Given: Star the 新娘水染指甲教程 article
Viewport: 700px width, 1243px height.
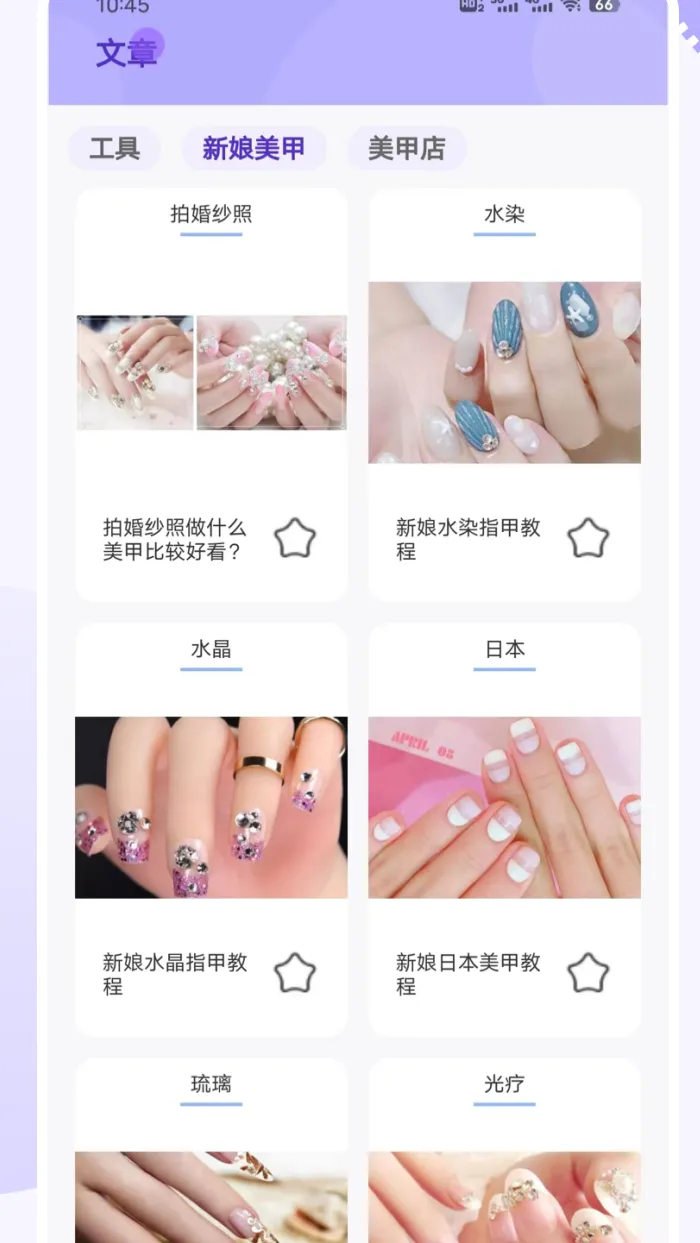Looking at the screenshot, I should pyautogui.click(x=588, y=539).
